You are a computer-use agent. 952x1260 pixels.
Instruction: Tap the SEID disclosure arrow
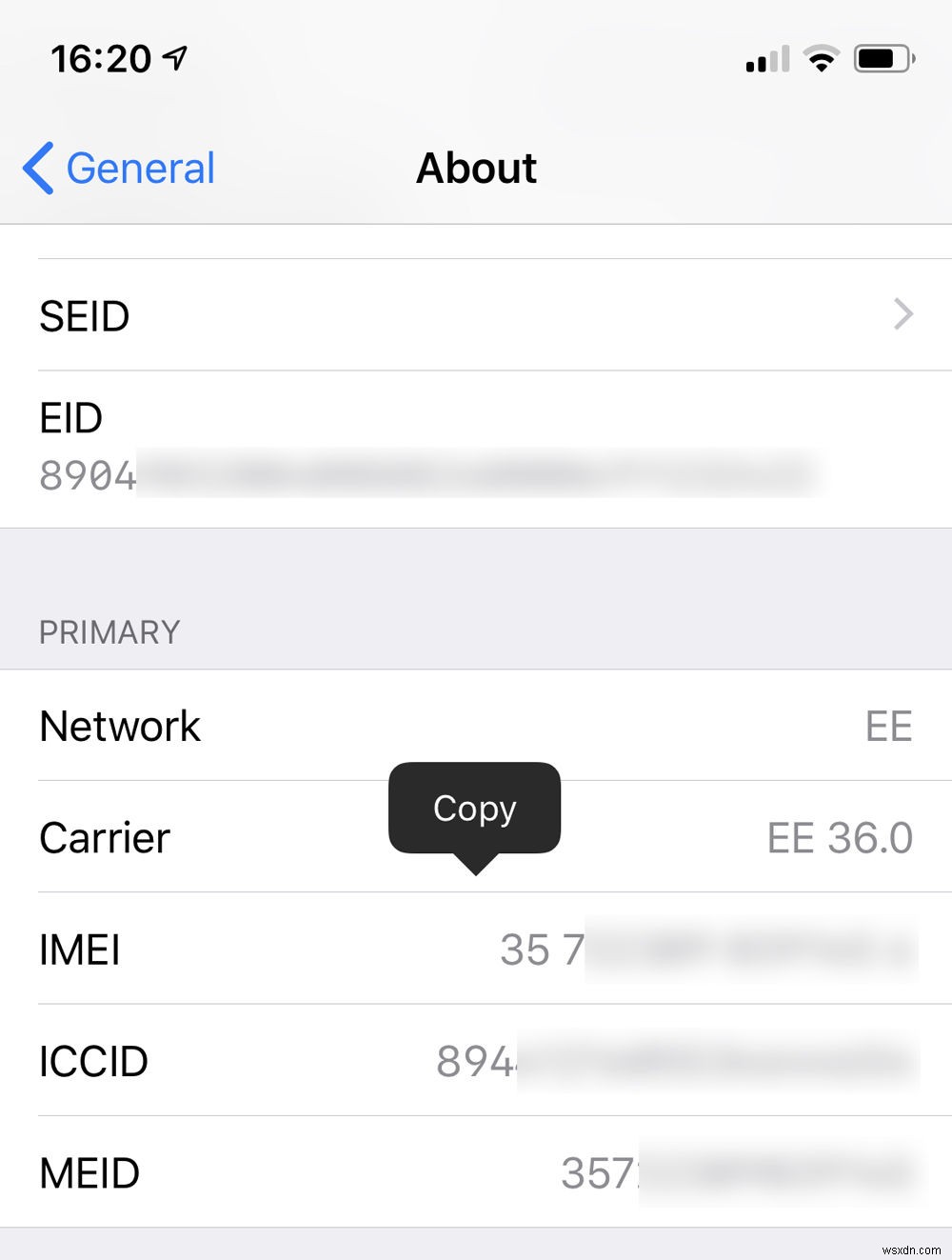902,314
